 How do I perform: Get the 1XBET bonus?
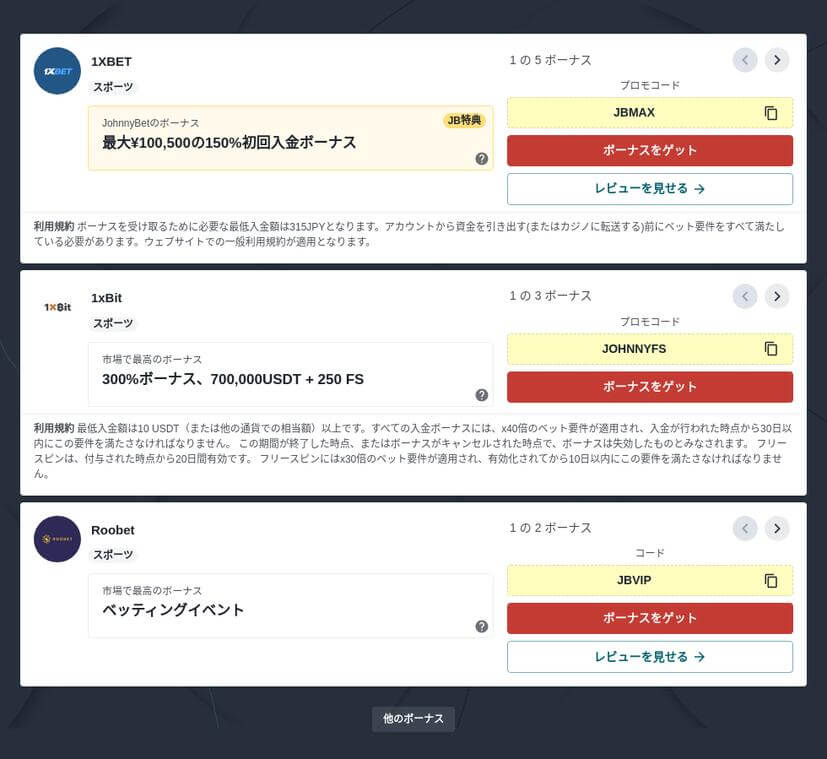(x=650, y=150)
